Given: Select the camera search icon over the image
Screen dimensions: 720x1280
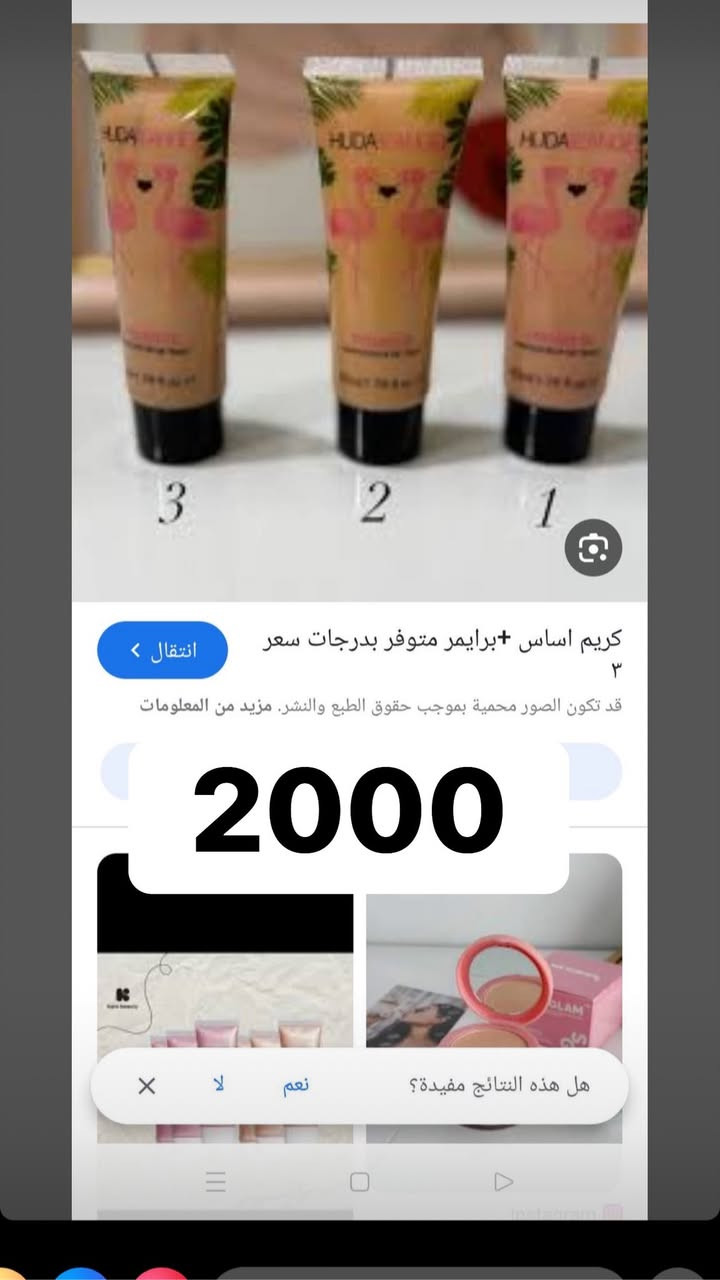Looking at the screenshot, I should (594, 547).
